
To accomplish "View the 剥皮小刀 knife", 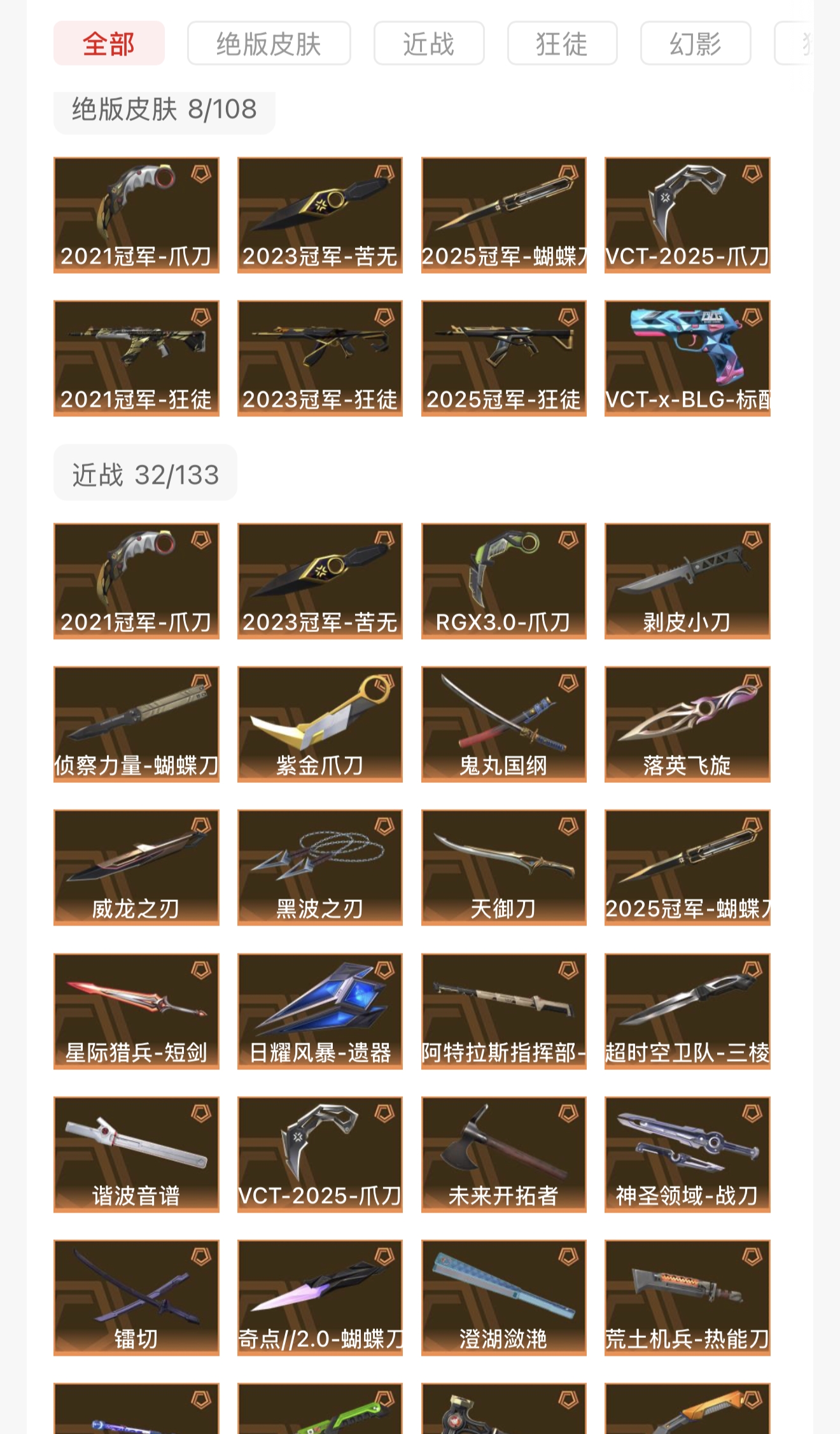I will click(x=687, y=580).
